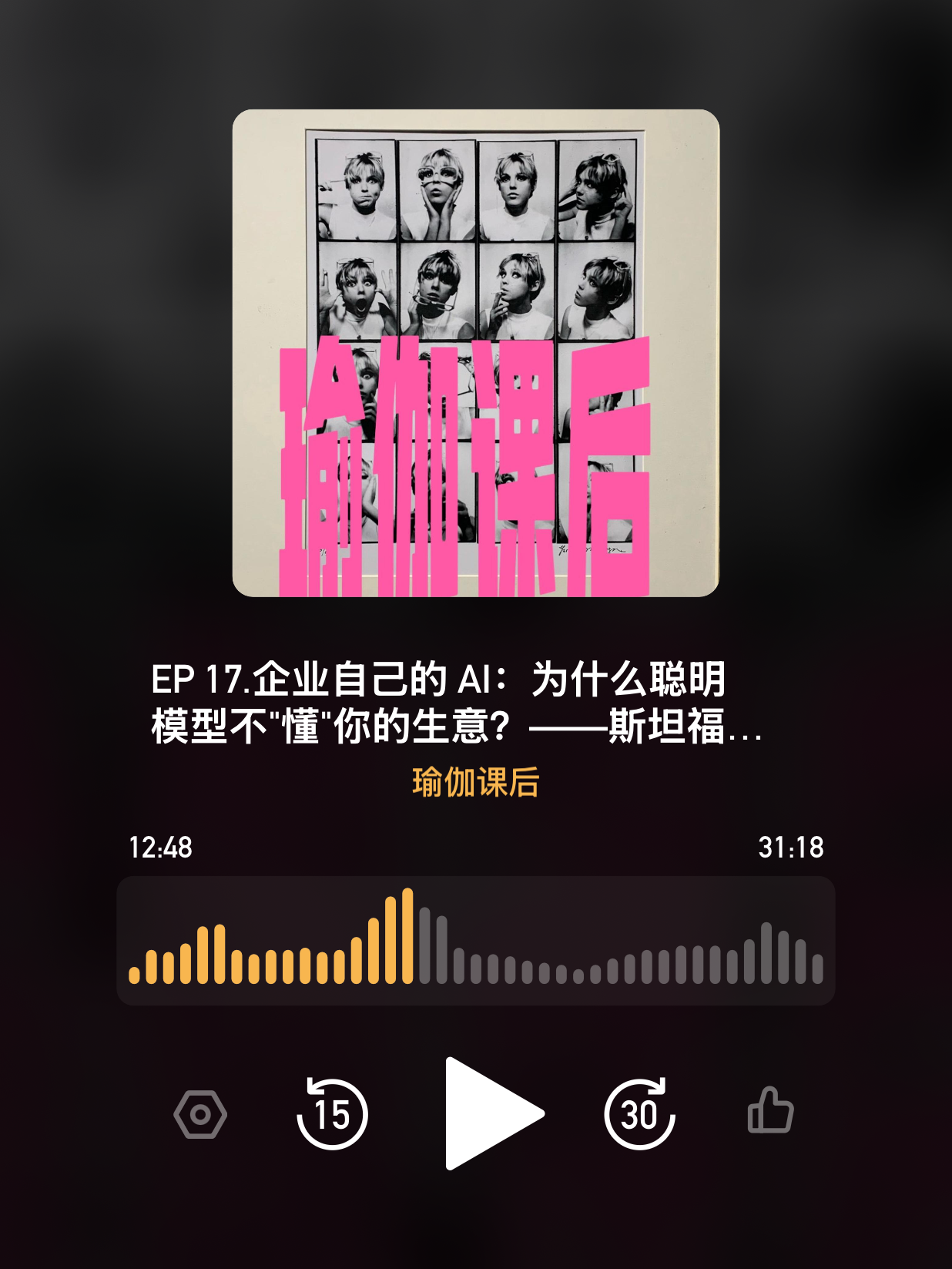The width and height of the screenshot is (952, 1269).
Task: Like this episode with the thumbs-up icon
Action: pyautogui.click(x=770, y=1110)
